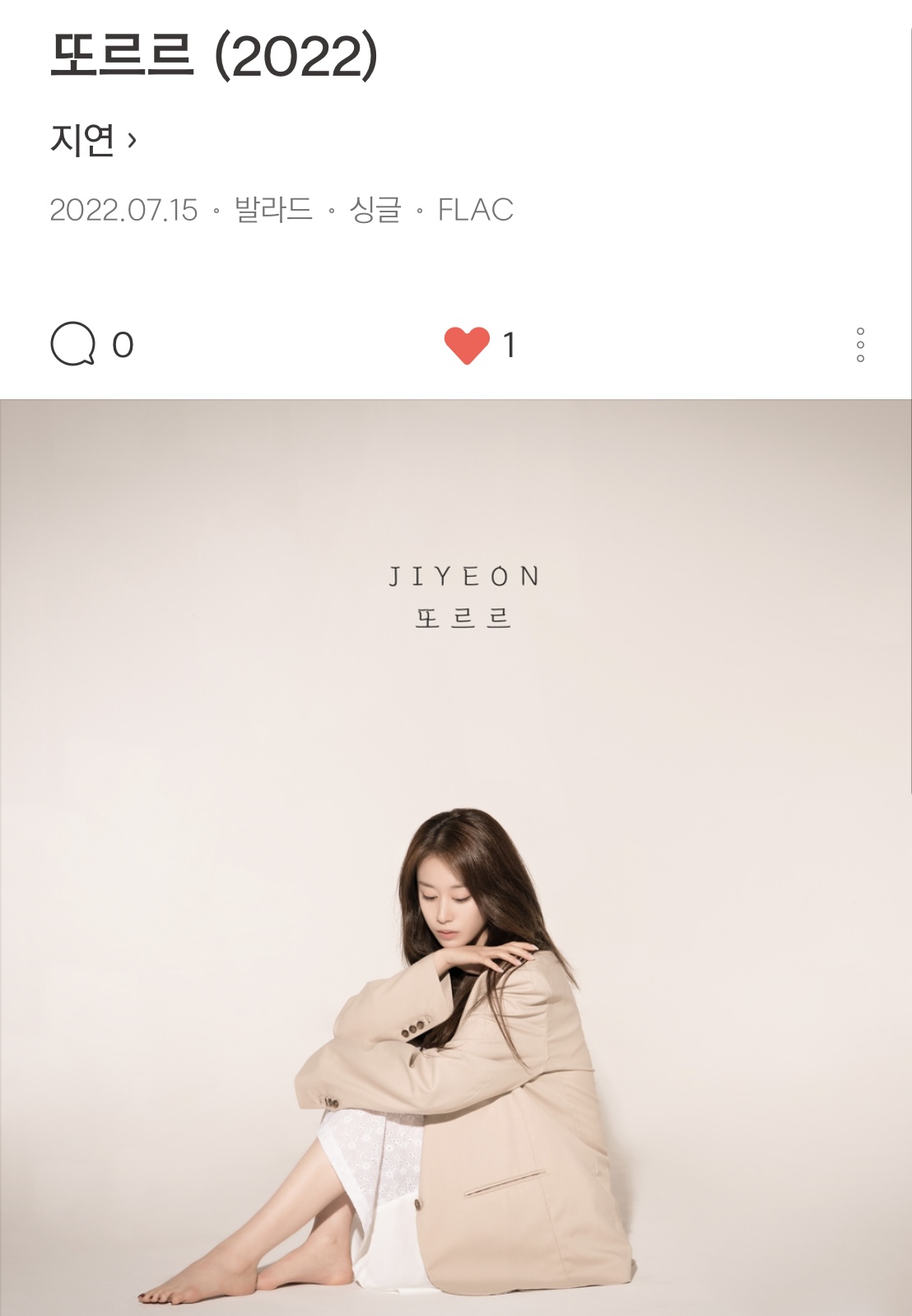
Task: Open the JIYEON 또르르 album artwork
Action: 456,856
